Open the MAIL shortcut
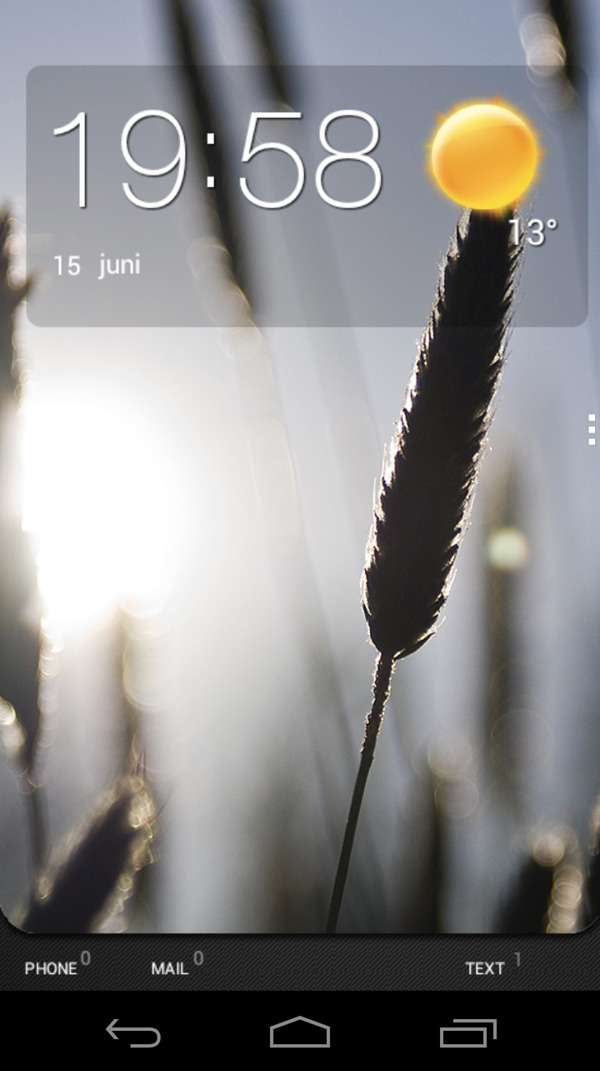The height and width of the screenshot is (1071, 600). 171,968
